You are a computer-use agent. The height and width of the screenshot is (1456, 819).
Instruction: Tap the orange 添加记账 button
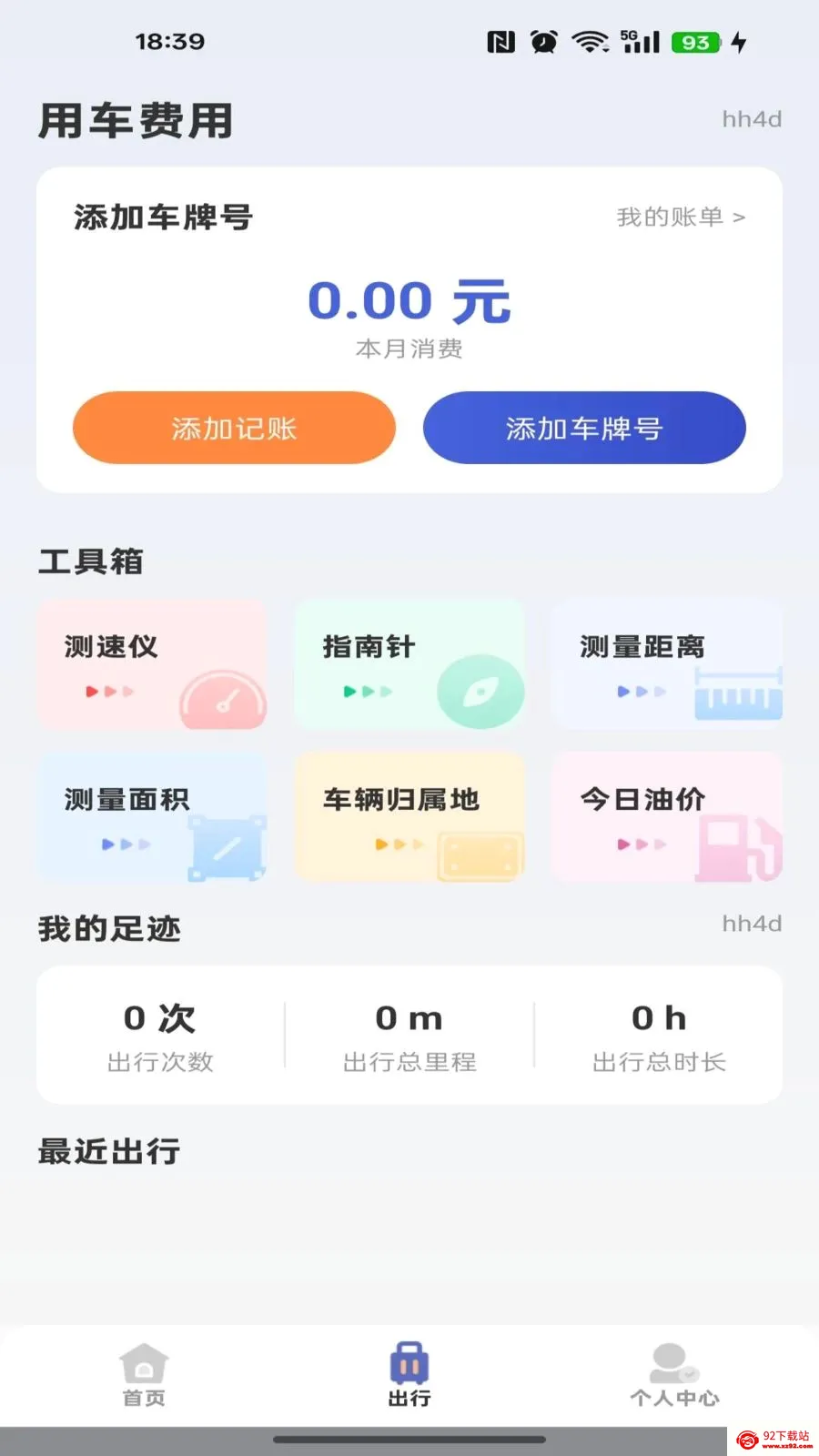tap(234, 428)
